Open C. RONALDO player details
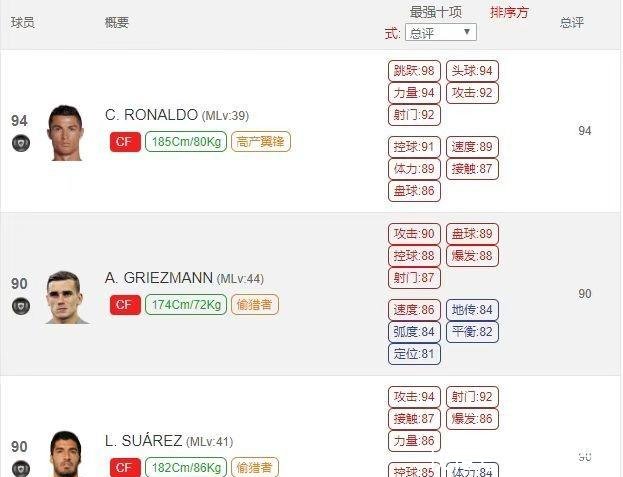This screenshot has height=477, width=623. [151, 115]
